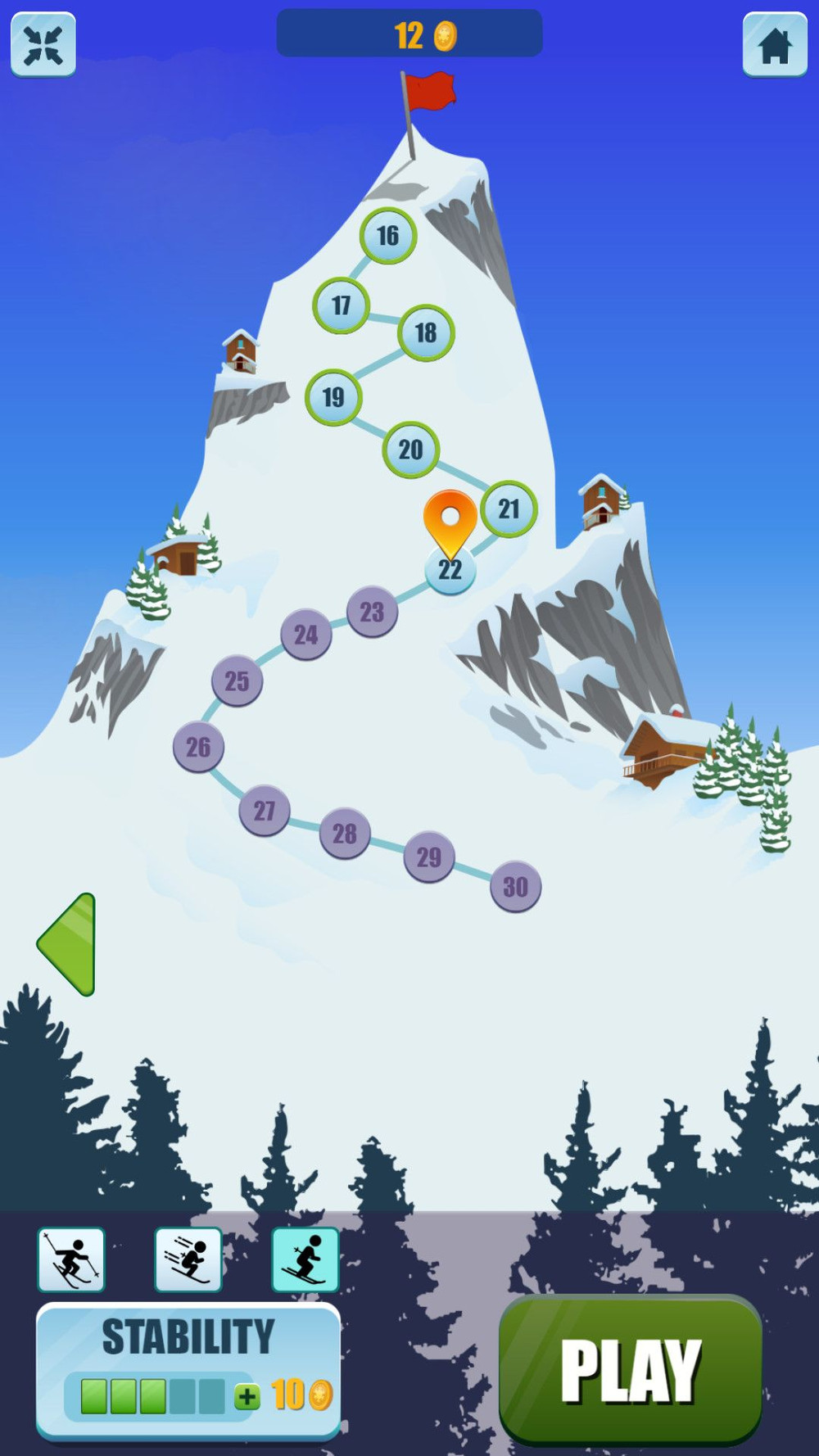Upgrade stability for 10 coins
The image size is (819, 1456).
247,1396
